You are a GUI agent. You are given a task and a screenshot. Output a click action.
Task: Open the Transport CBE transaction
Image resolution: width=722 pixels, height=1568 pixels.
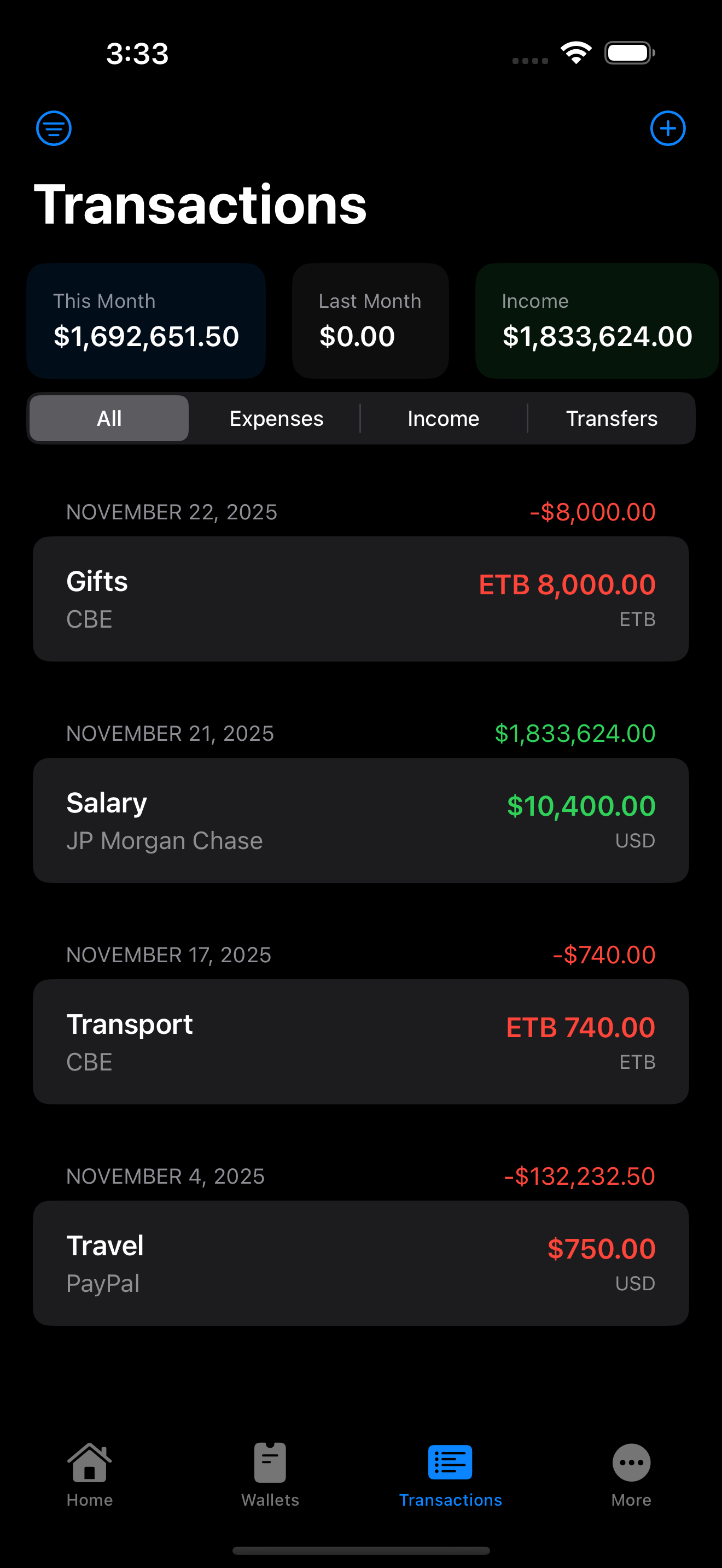click(360, 1042)
